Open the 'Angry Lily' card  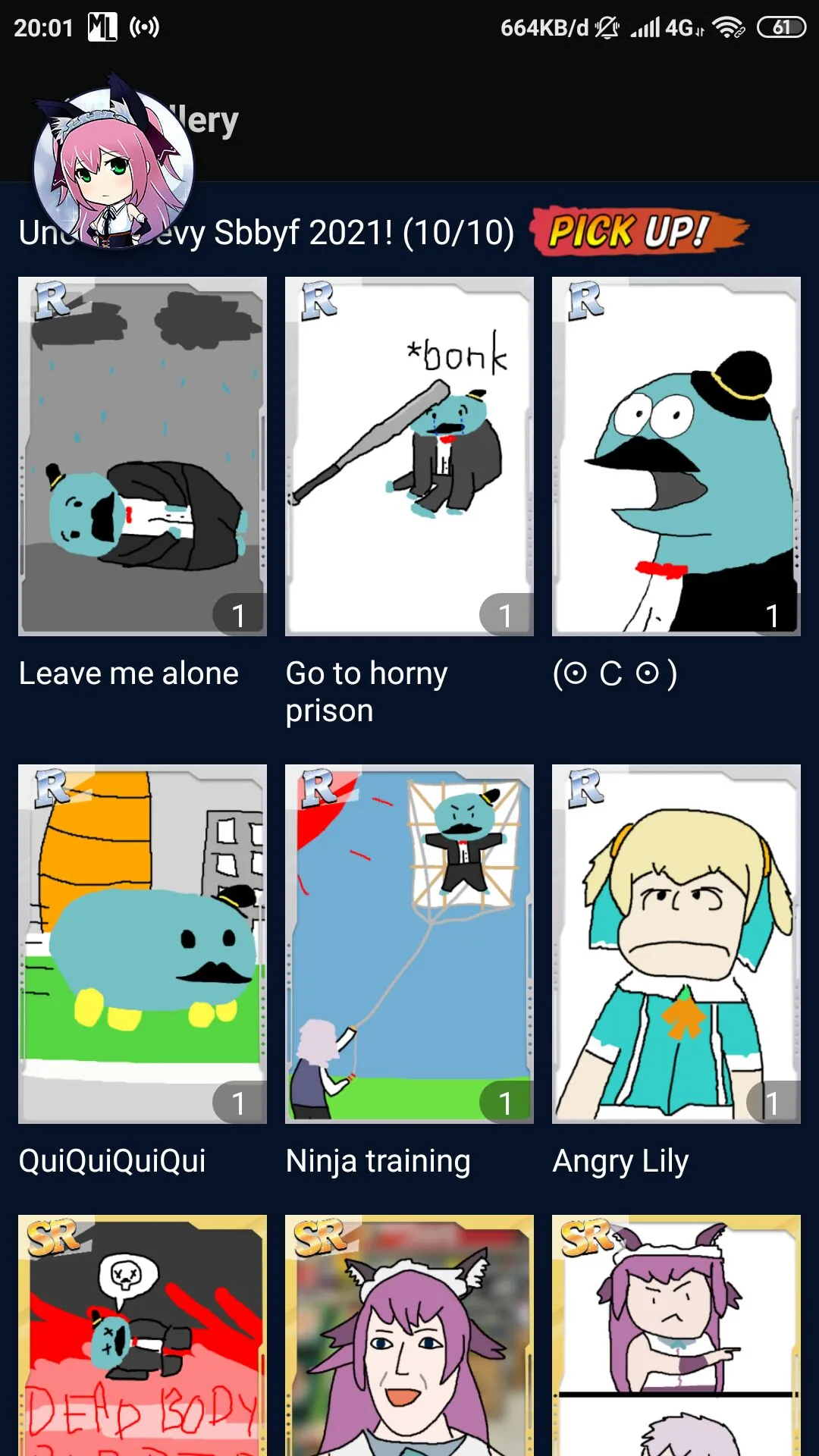pyautogui.click(x=676, y=943)
